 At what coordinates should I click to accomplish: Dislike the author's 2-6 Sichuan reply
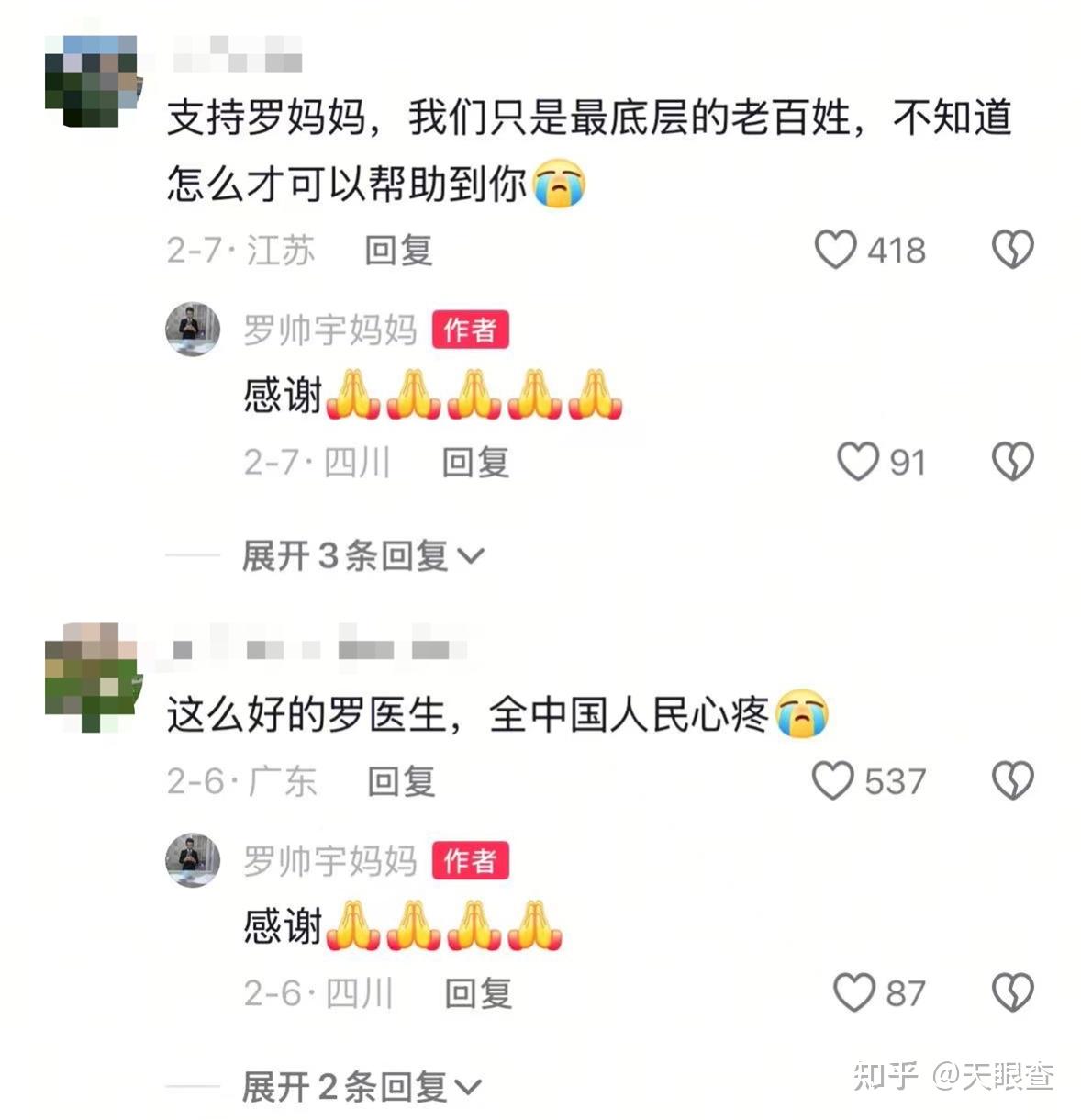click(1012, 993)
